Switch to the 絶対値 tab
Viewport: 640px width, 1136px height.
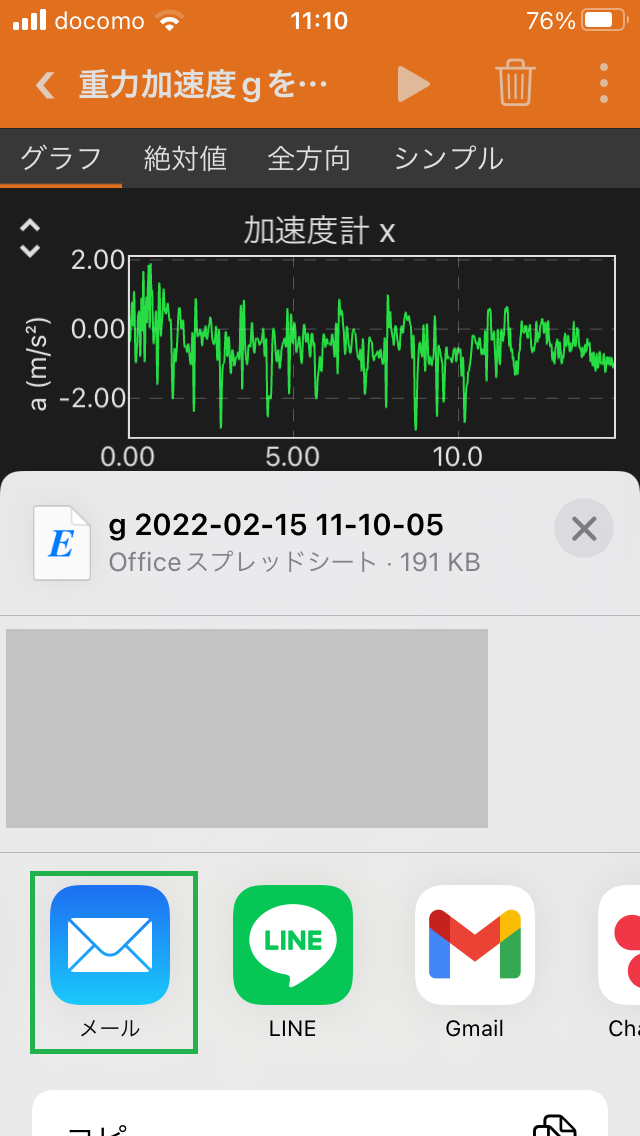pyautogui.click(x=186, y=158)
